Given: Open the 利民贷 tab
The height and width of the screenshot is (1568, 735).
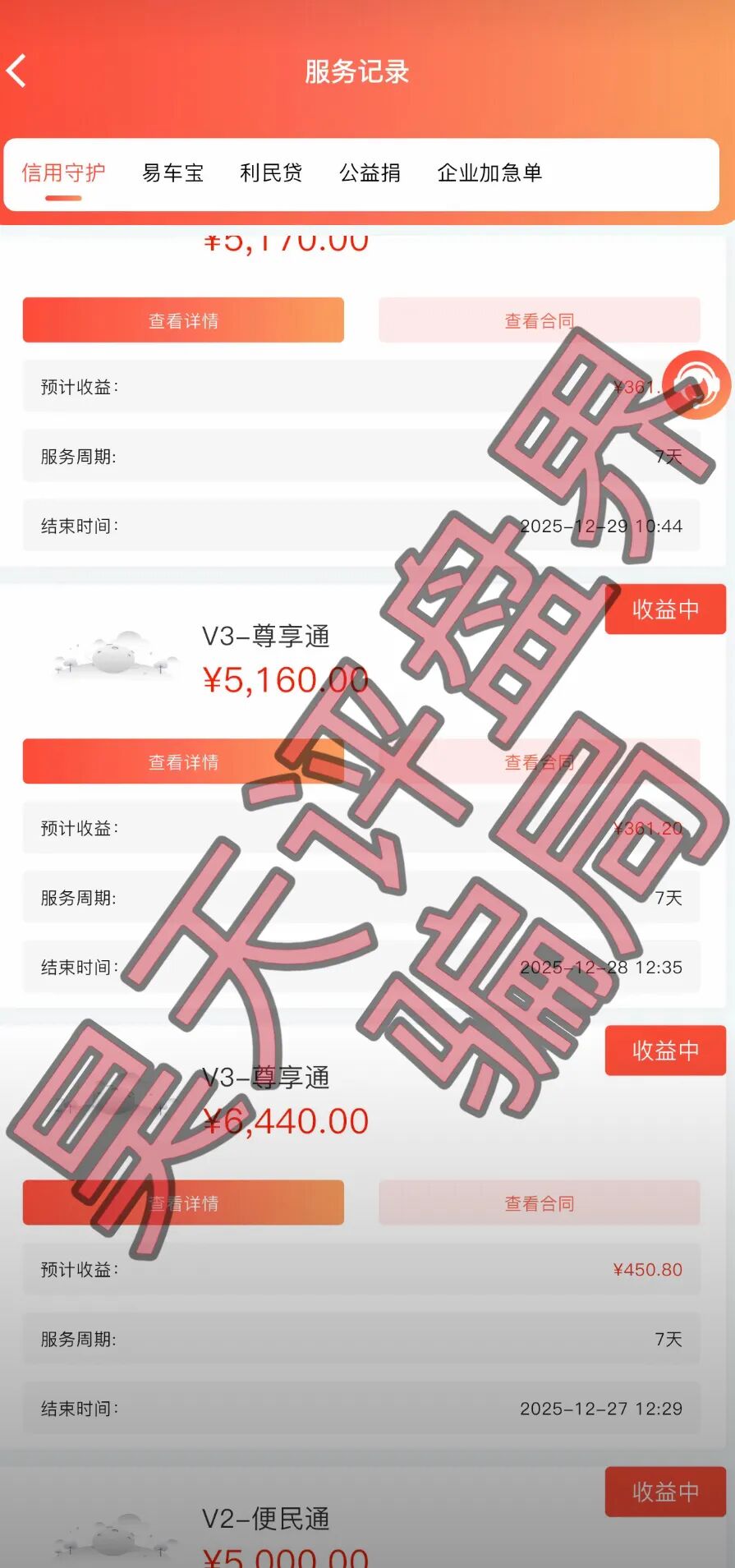Looking at the screenshot, I should tap(270, 173).
